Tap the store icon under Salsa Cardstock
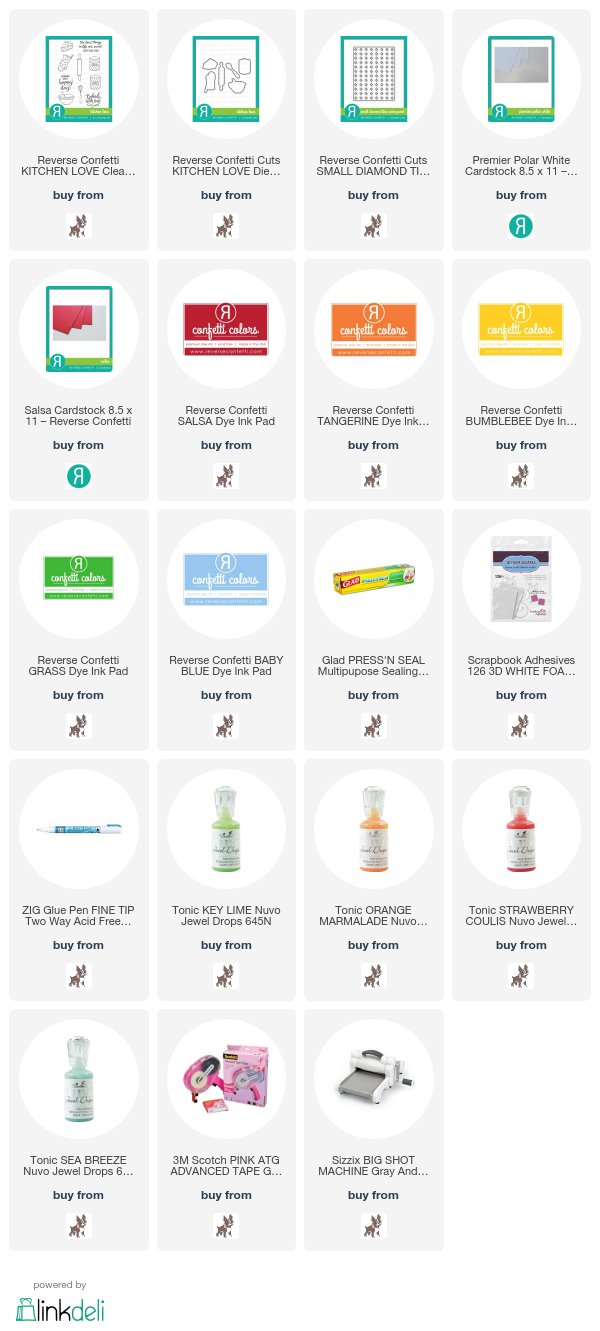 click(x=79, y=476)
